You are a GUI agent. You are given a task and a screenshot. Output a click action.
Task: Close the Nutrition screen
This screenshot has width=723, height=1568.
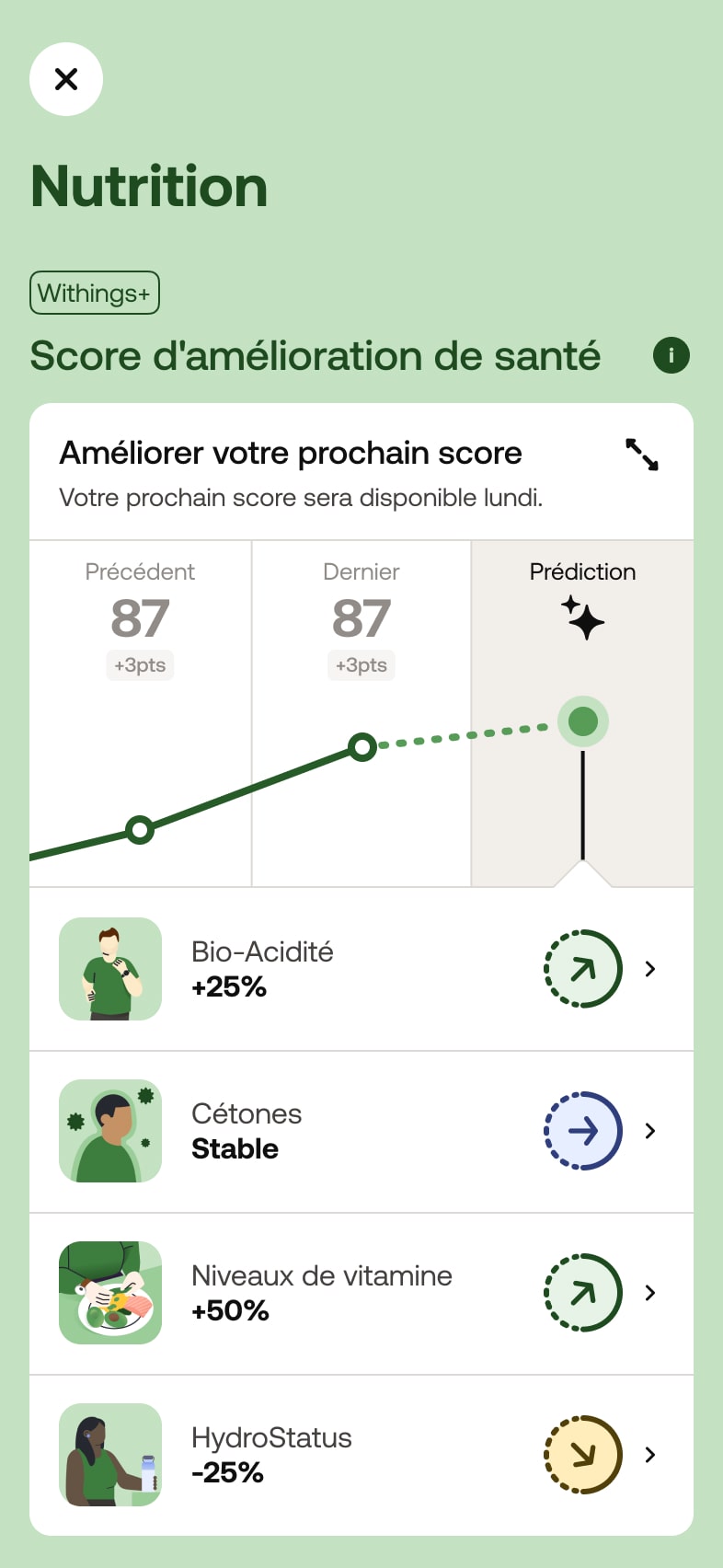pyautogui.click(x=65, y=79)
